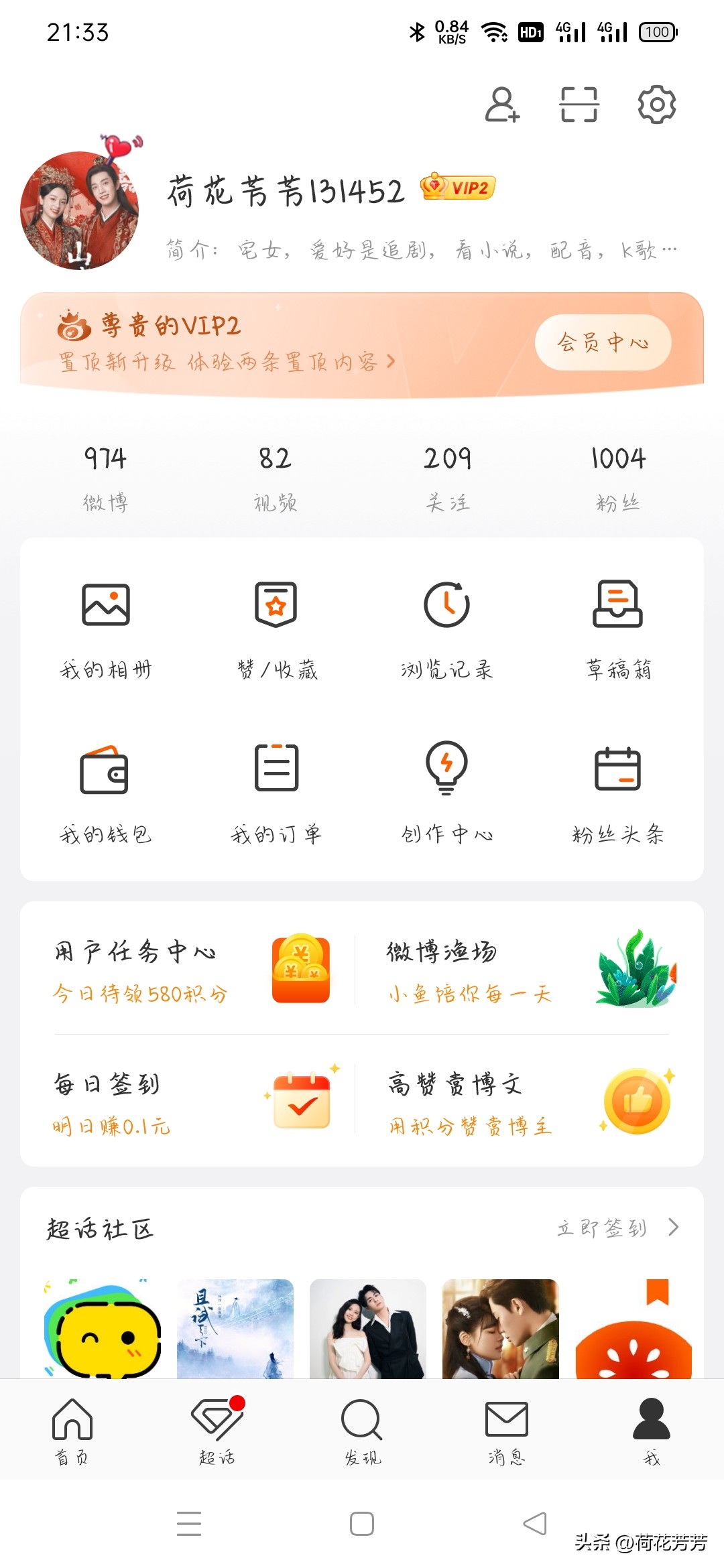Image resolution: width=724 pixels, height=1568 pixels.
Task: Open 会员中心 member center button
Action: [x=602, y=342]
